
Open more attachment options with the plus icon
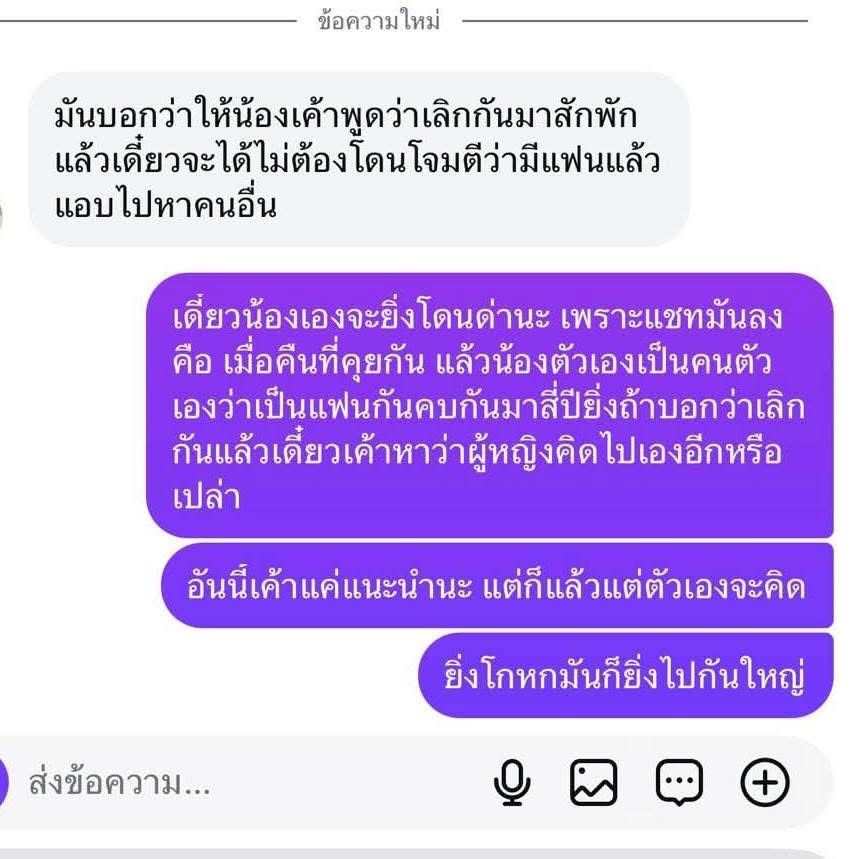click(765, 783)
